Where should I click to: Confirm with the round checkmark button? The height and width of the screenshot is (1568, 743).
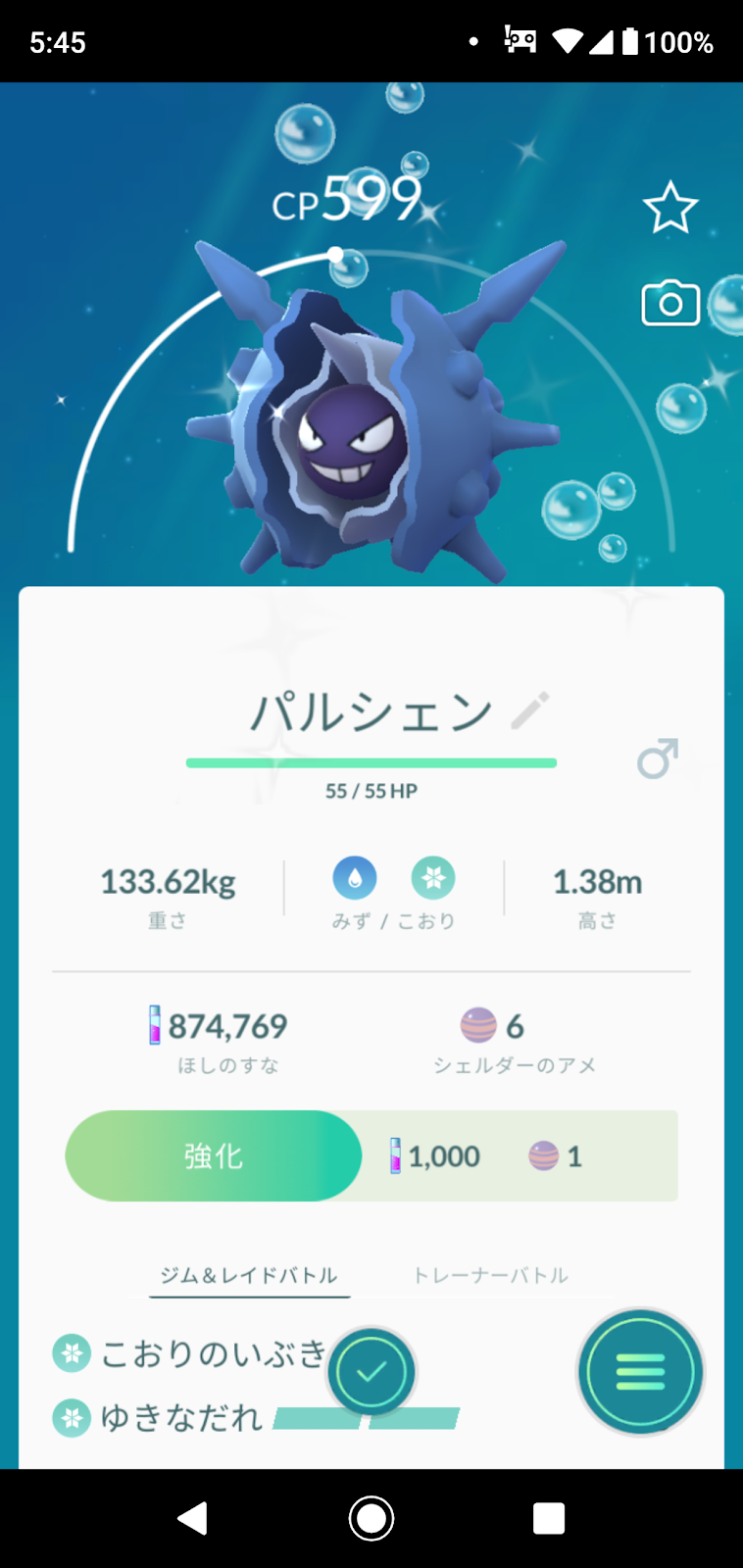[371, 1371]
